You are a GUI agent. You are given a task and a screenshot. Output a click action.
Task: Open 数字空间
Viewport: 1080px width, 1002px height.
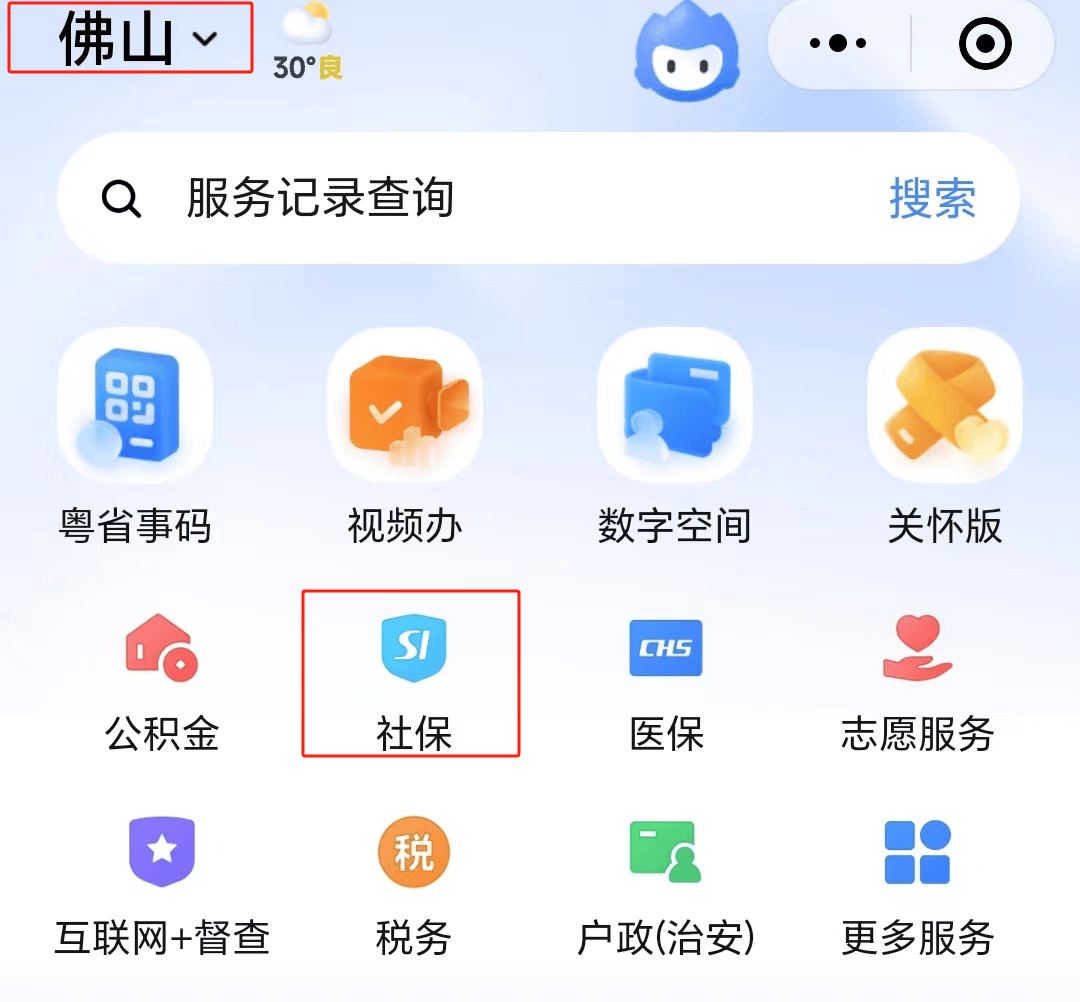675,435
